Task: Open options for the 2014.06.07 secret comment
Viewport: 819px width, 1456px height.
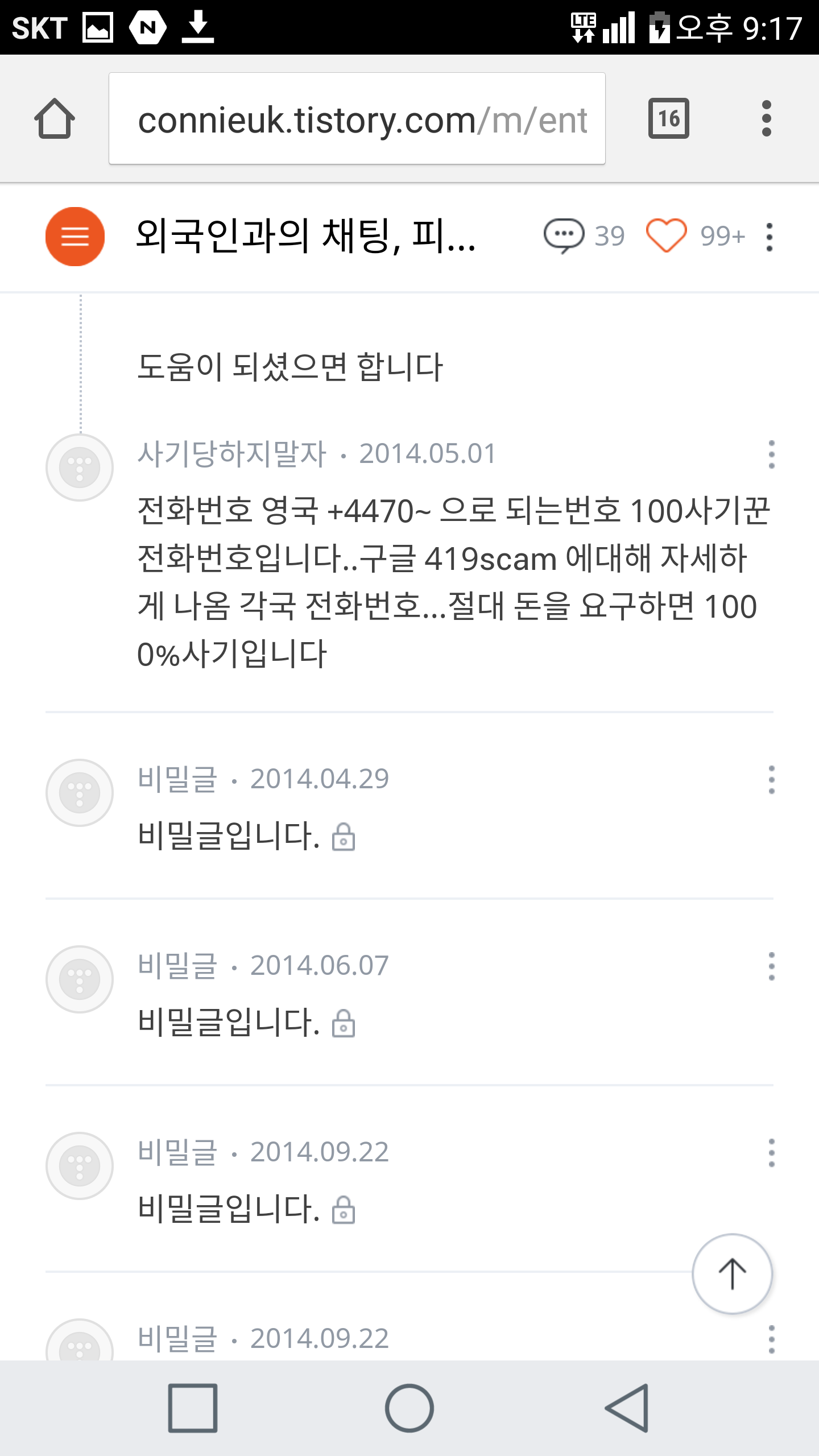Action: tap(771, 966)
